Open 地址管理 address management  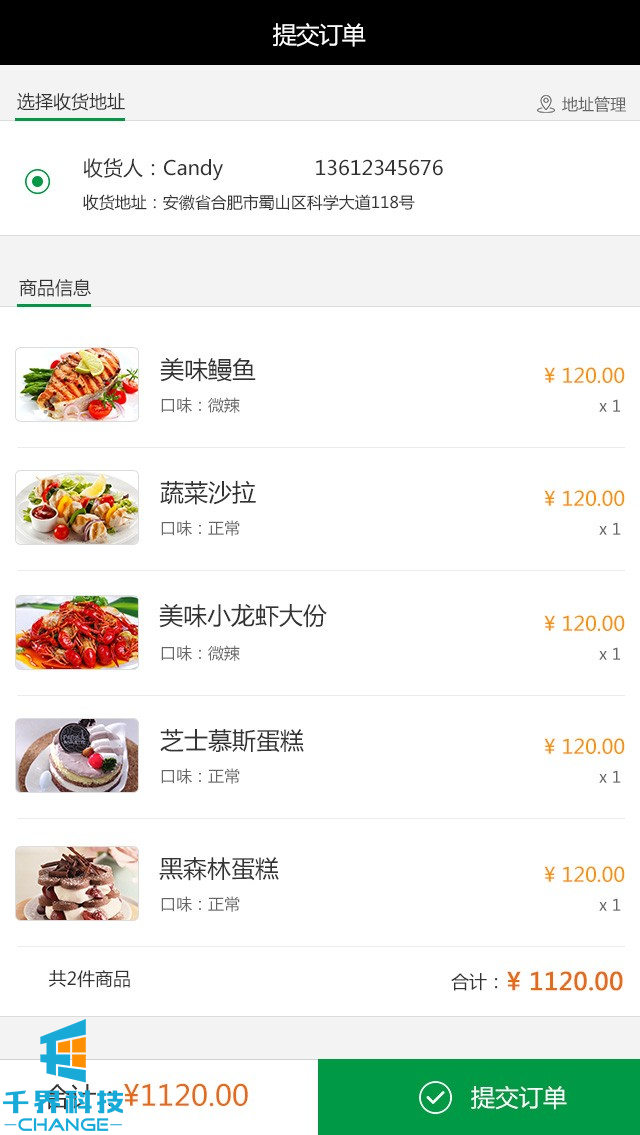[582, 104]
